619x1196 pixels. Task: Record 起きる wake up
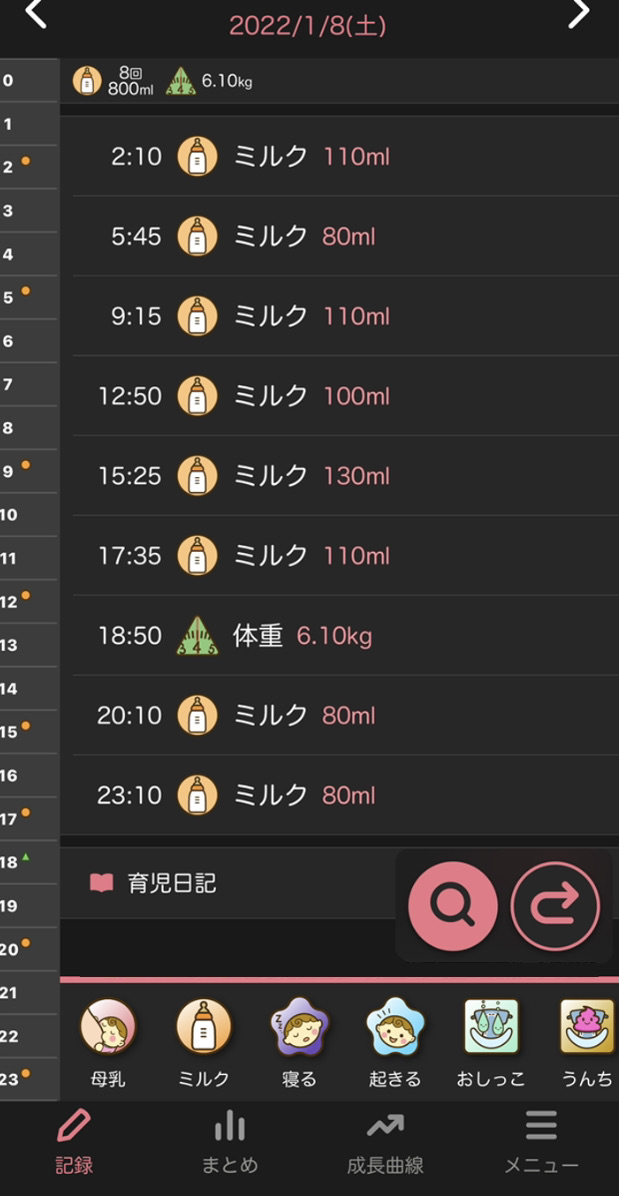(x=394, y=1043)
